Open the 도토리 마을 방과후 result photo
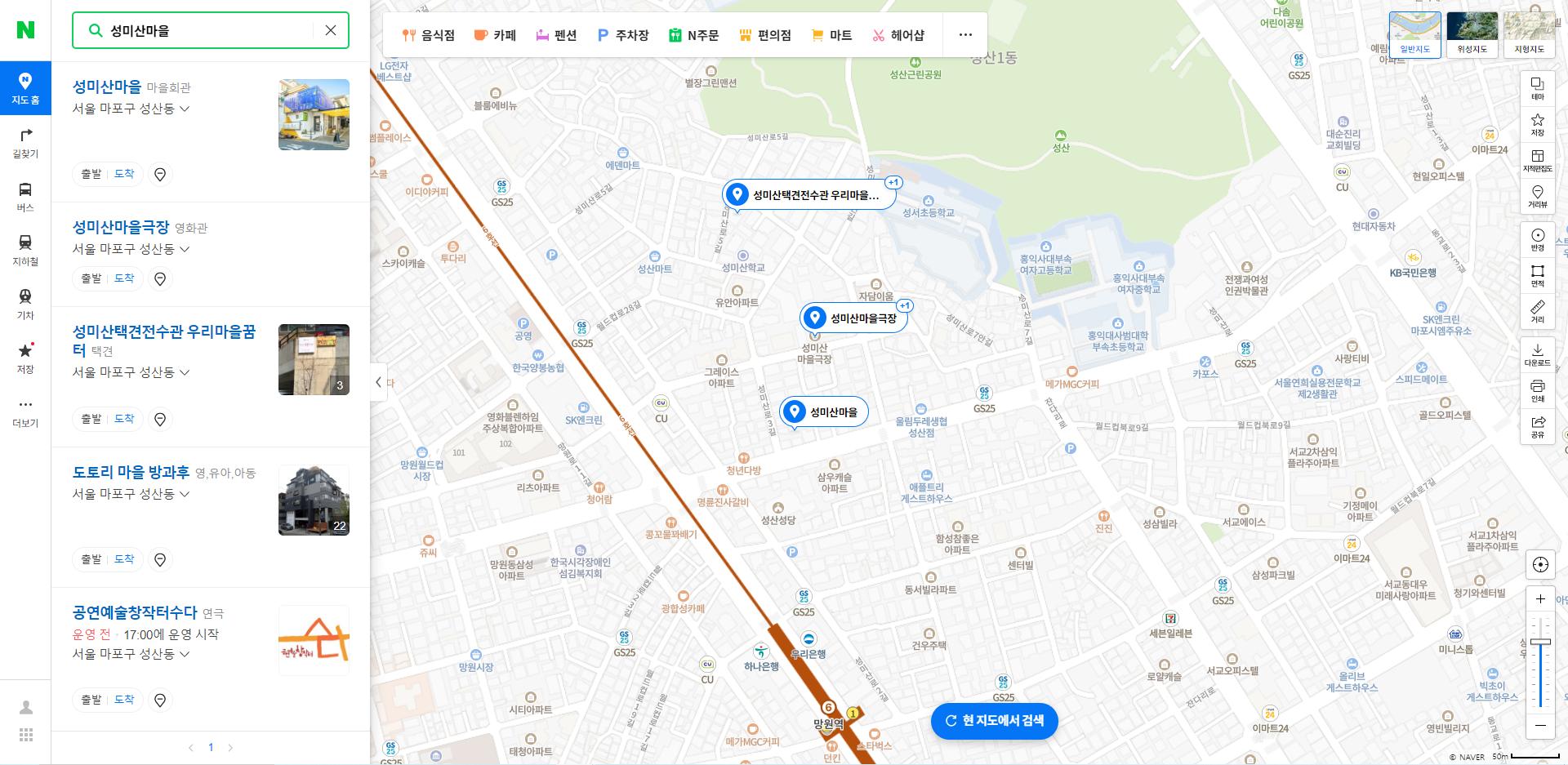Image resolution: width=1568 pixels, height=765 pixels. 314,500
